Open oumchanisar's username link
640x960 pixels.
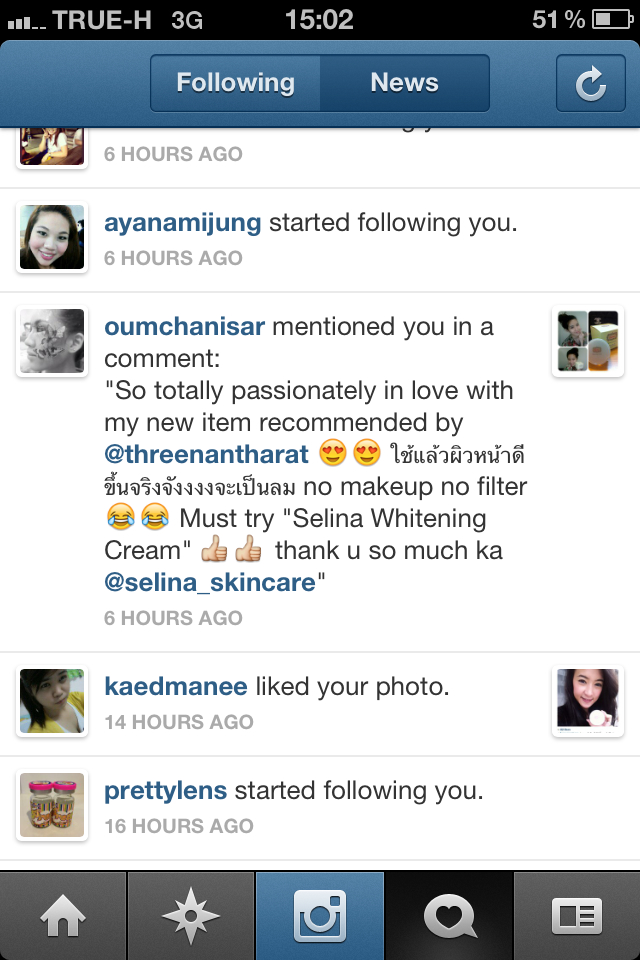[x=184, y=327]
